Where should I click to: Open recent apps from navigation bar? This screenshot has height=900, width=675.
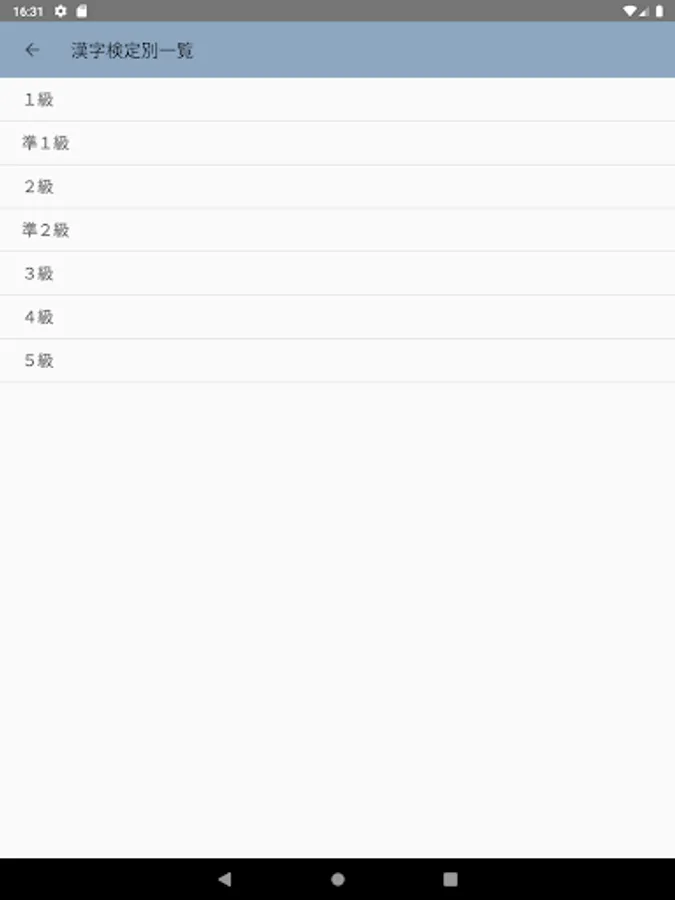point(451,879)
